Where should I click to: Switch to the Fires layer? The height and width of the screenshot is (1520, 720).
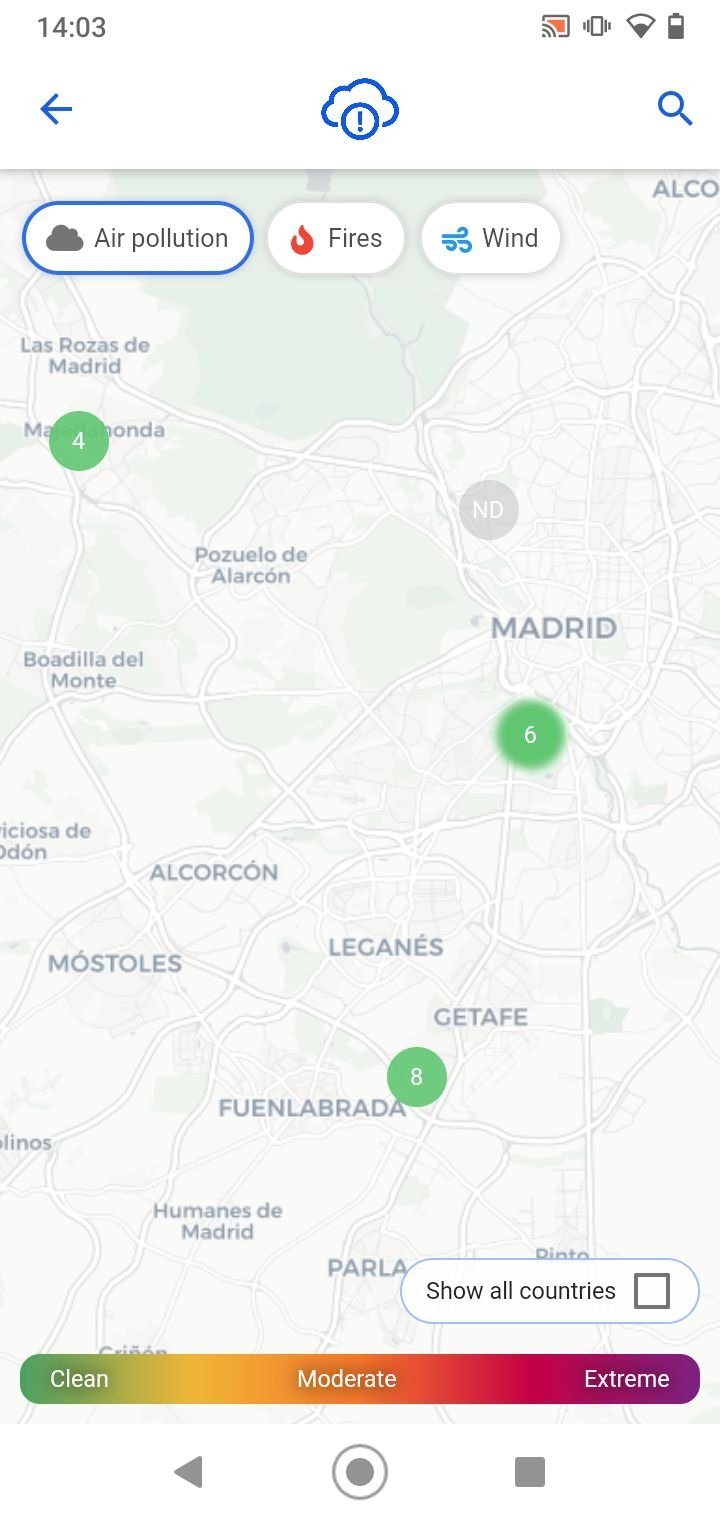336,238
